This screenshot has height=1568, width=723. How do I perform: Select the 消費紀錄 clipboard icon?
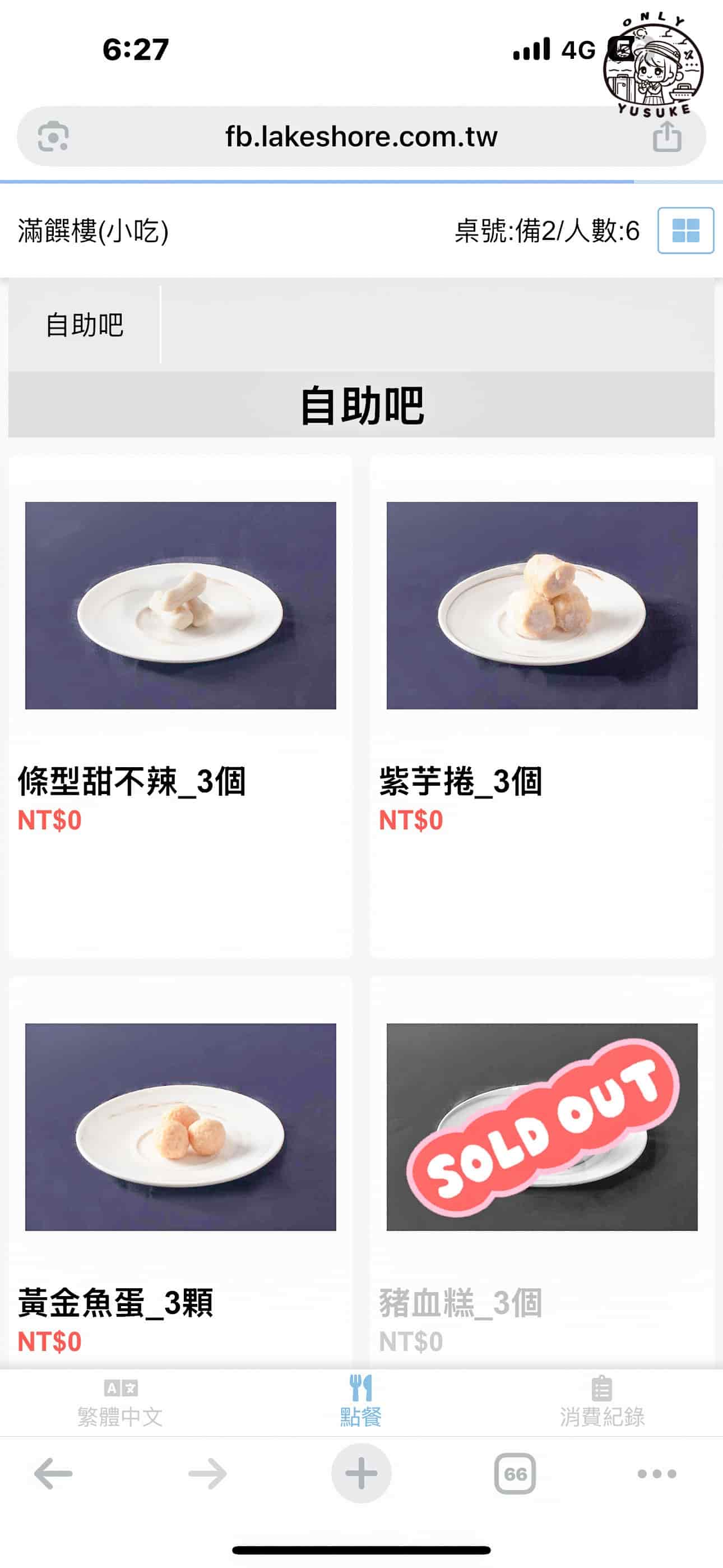602,1389
